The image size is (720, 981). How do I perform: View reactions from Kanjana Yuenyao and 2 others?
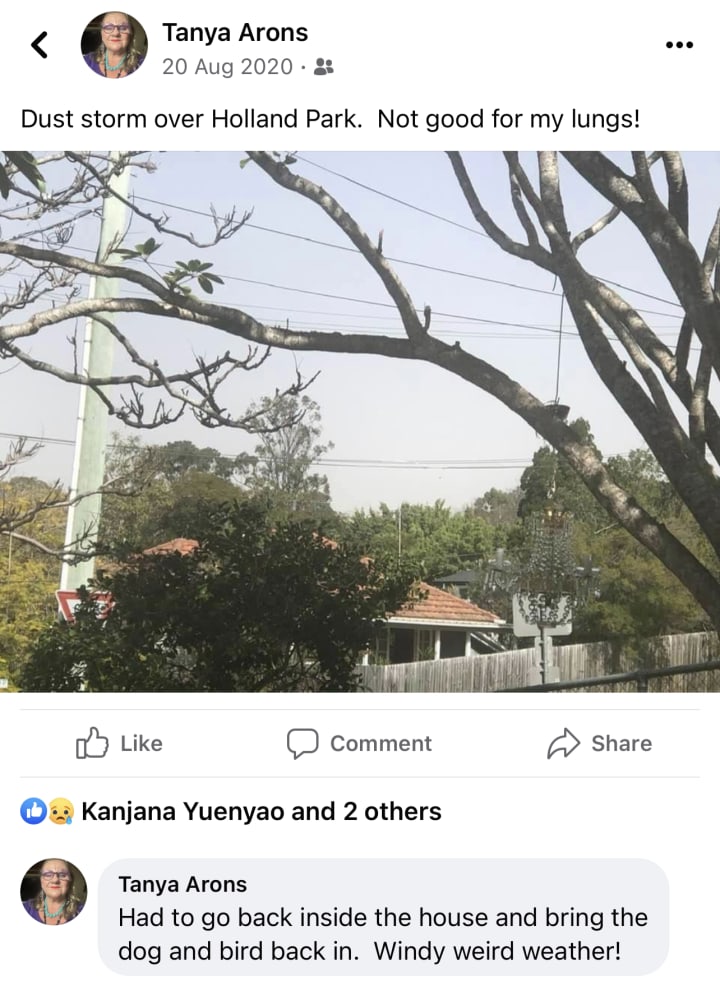point(260,811)
